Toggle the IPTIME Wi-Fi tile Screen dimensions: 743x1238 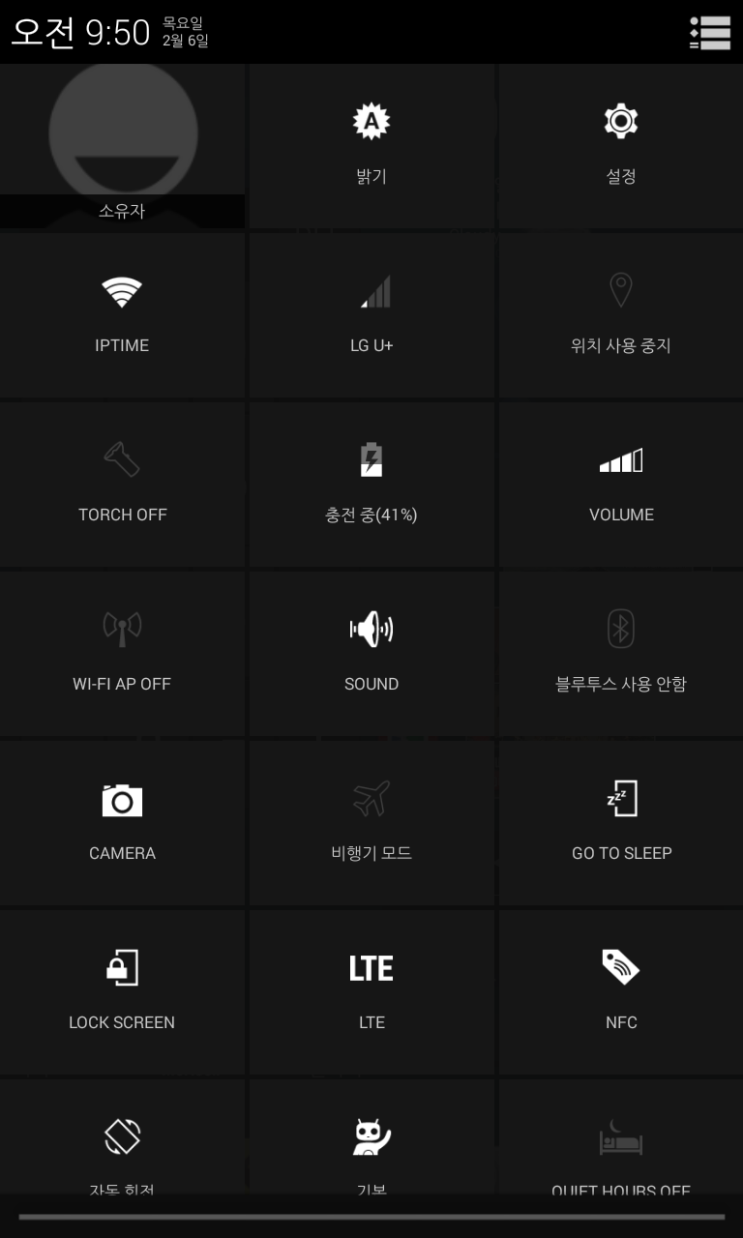122,315
